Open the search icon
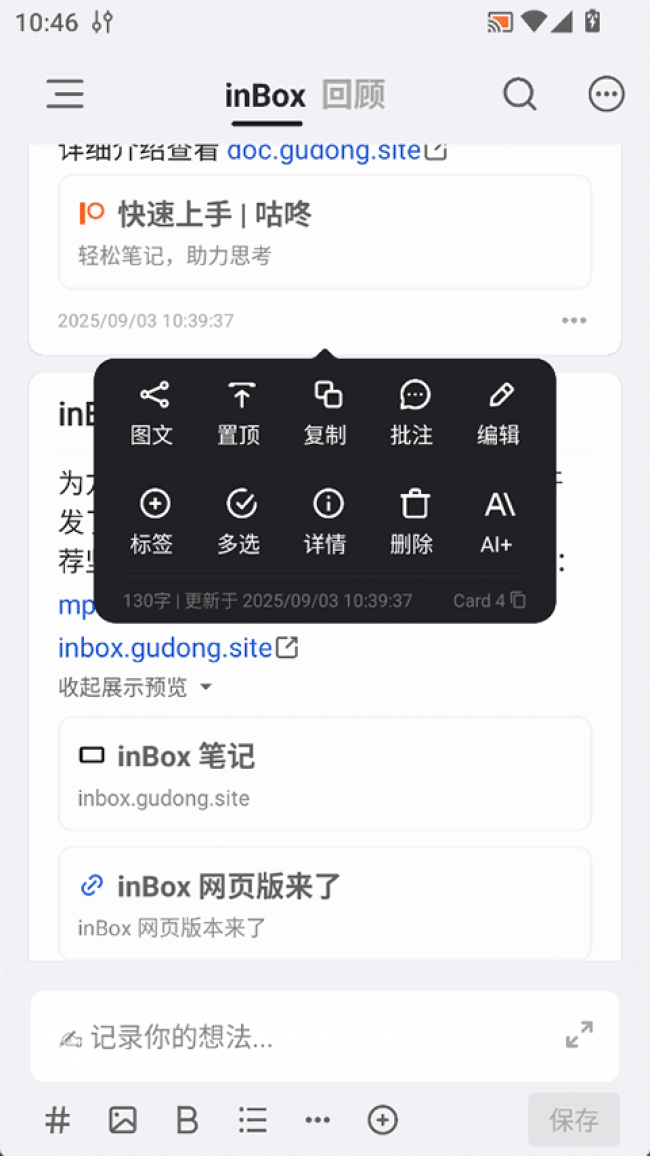Viewport: 650px width, 1156px height. 519,95
